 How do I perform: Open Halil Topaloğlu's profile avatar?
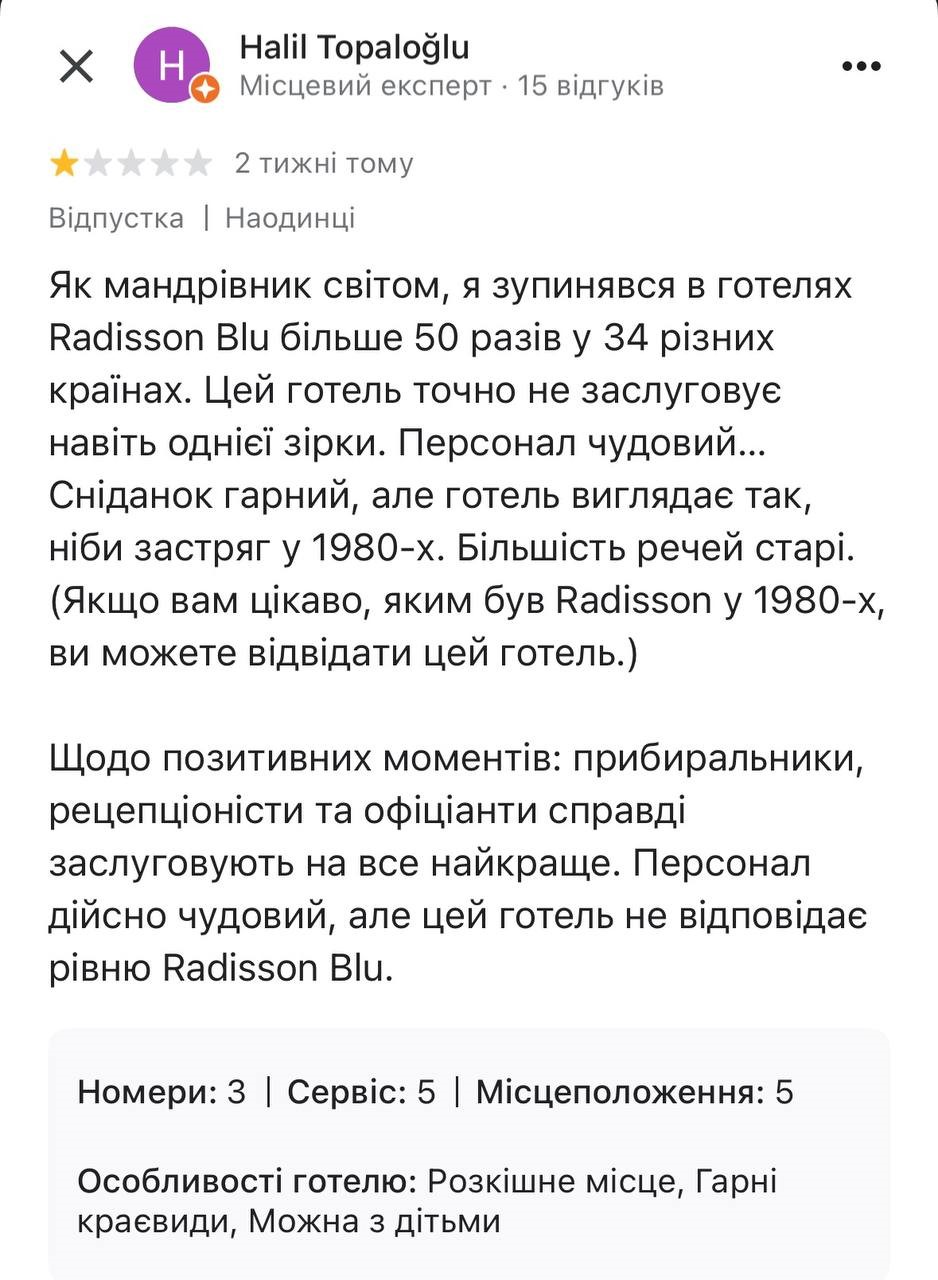click(173, 66)
